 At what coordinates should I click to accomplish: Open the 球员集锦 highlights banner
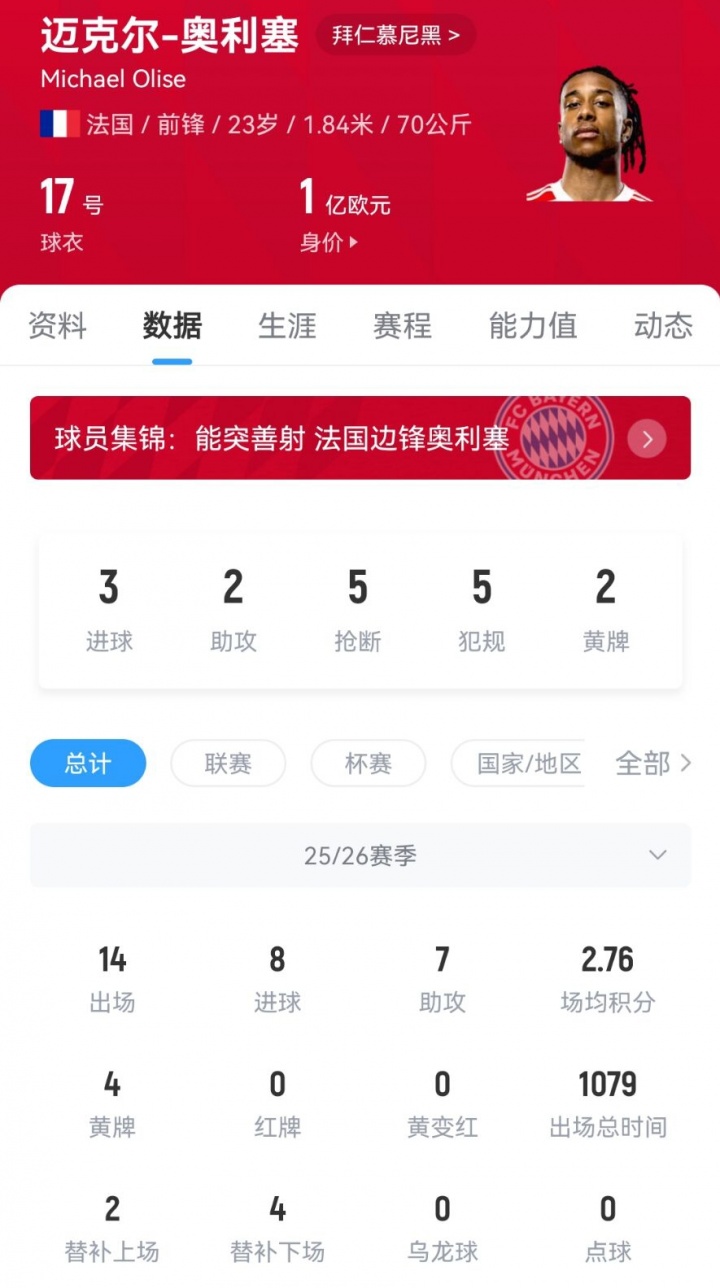[360, 438]
